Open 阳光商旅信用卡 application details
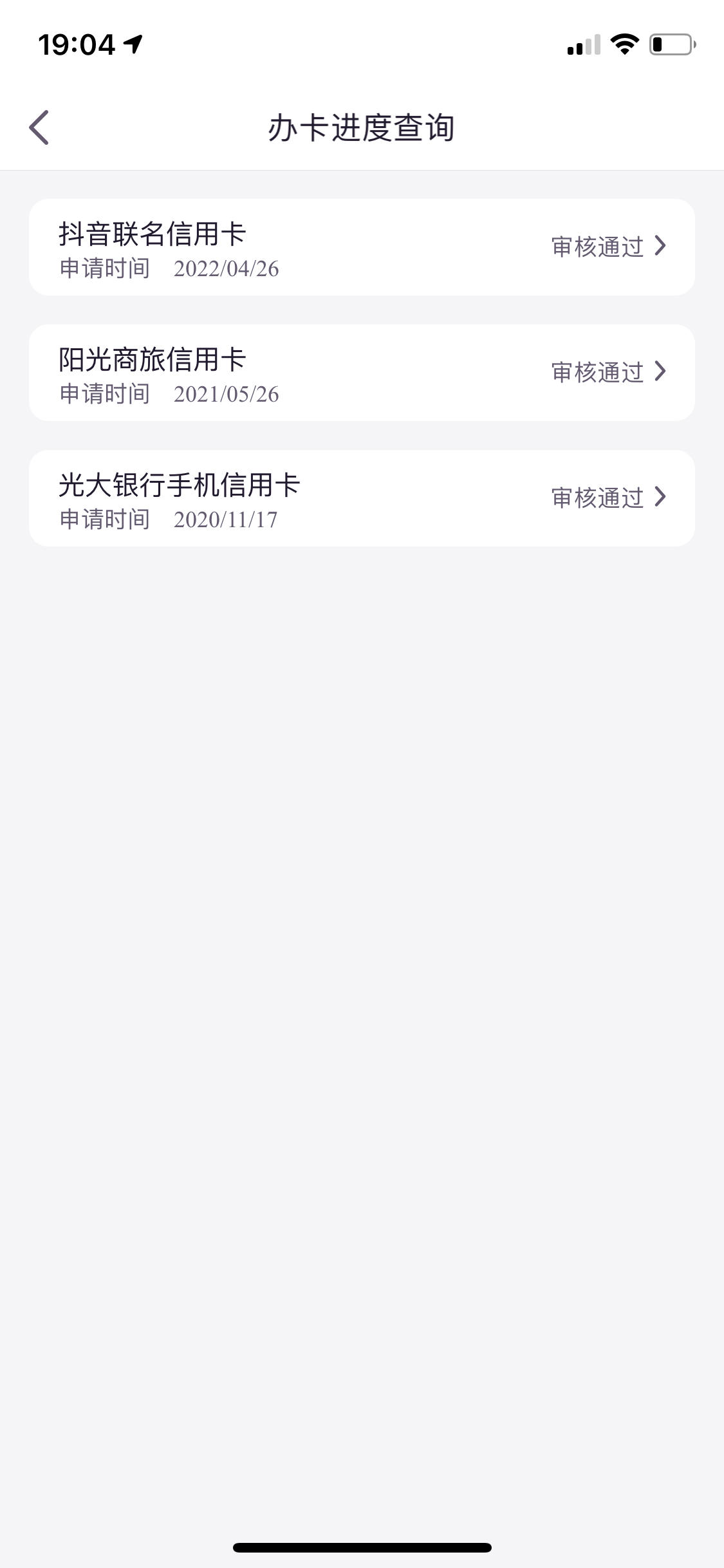The height and width of the screenshot is (1568, 724). pos(362,373)
